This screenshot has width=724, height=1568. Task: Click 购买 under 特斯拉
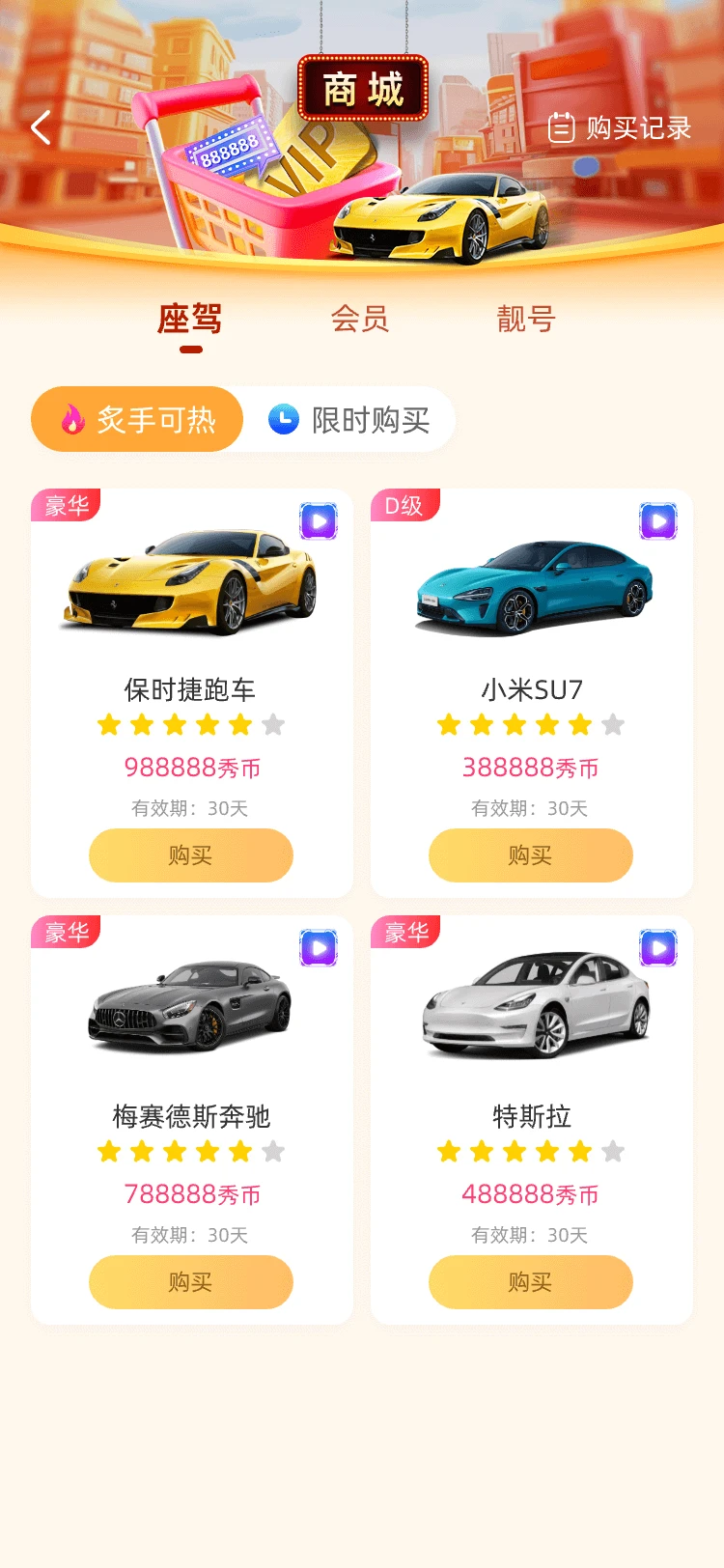530,1282
